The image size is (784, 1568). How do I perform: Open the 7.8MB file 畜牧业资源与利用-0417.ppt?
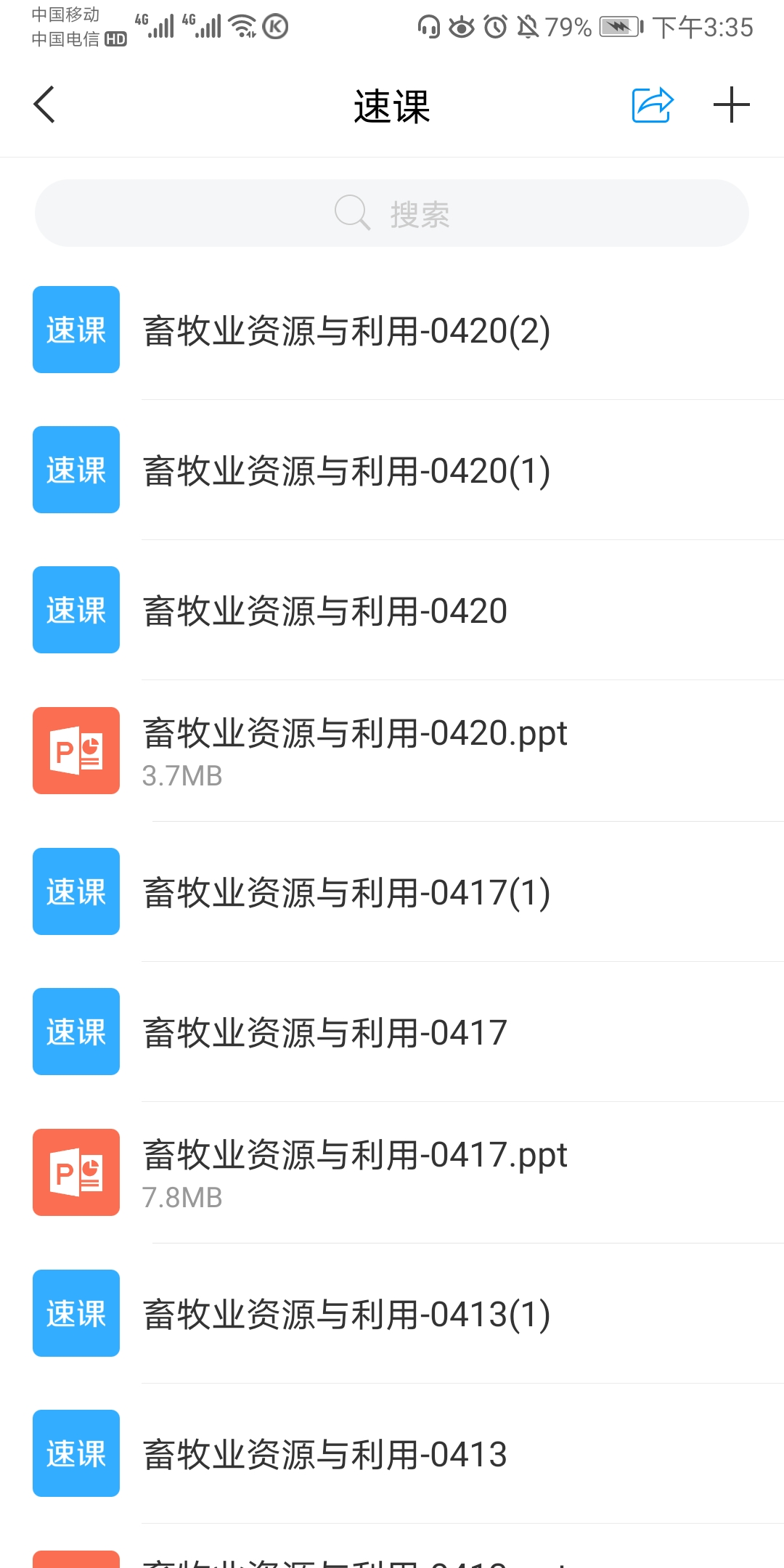(x=392, y=1172)
